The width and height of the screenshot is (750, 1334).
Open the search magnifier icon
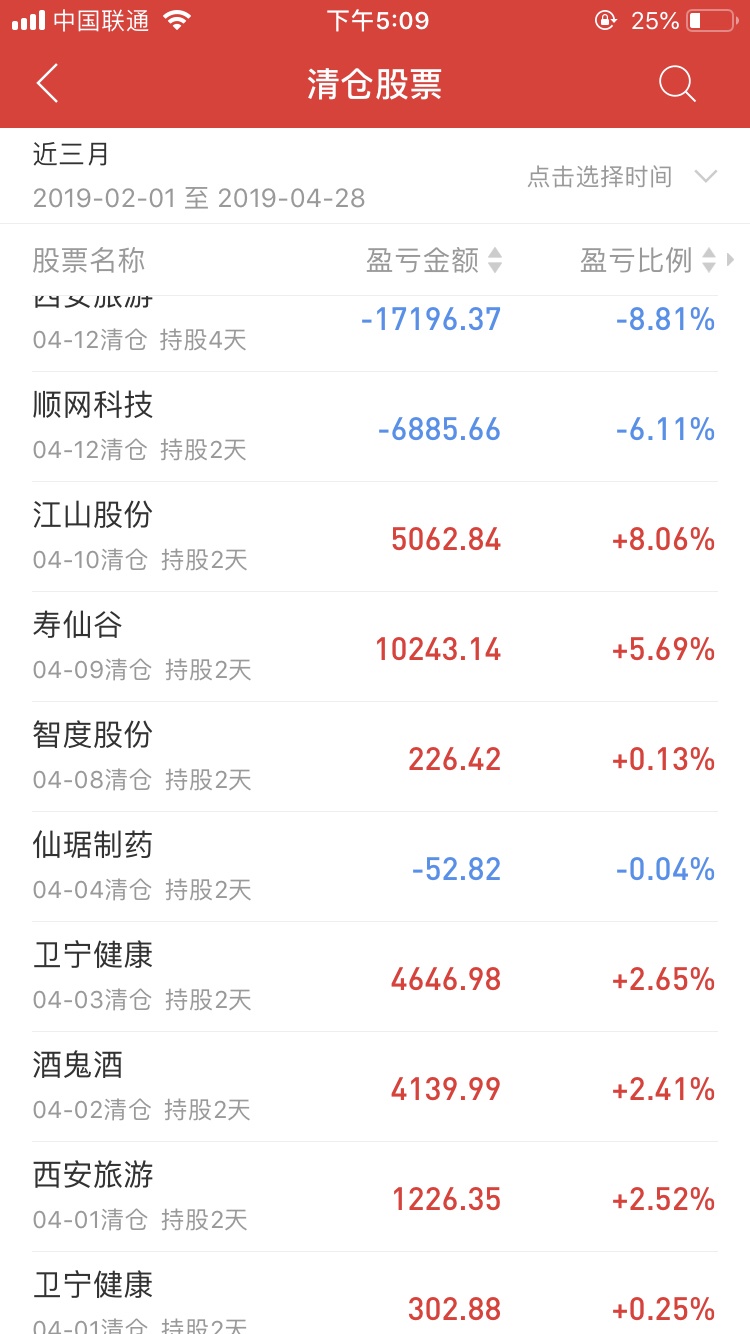click(x=677, y=84)
